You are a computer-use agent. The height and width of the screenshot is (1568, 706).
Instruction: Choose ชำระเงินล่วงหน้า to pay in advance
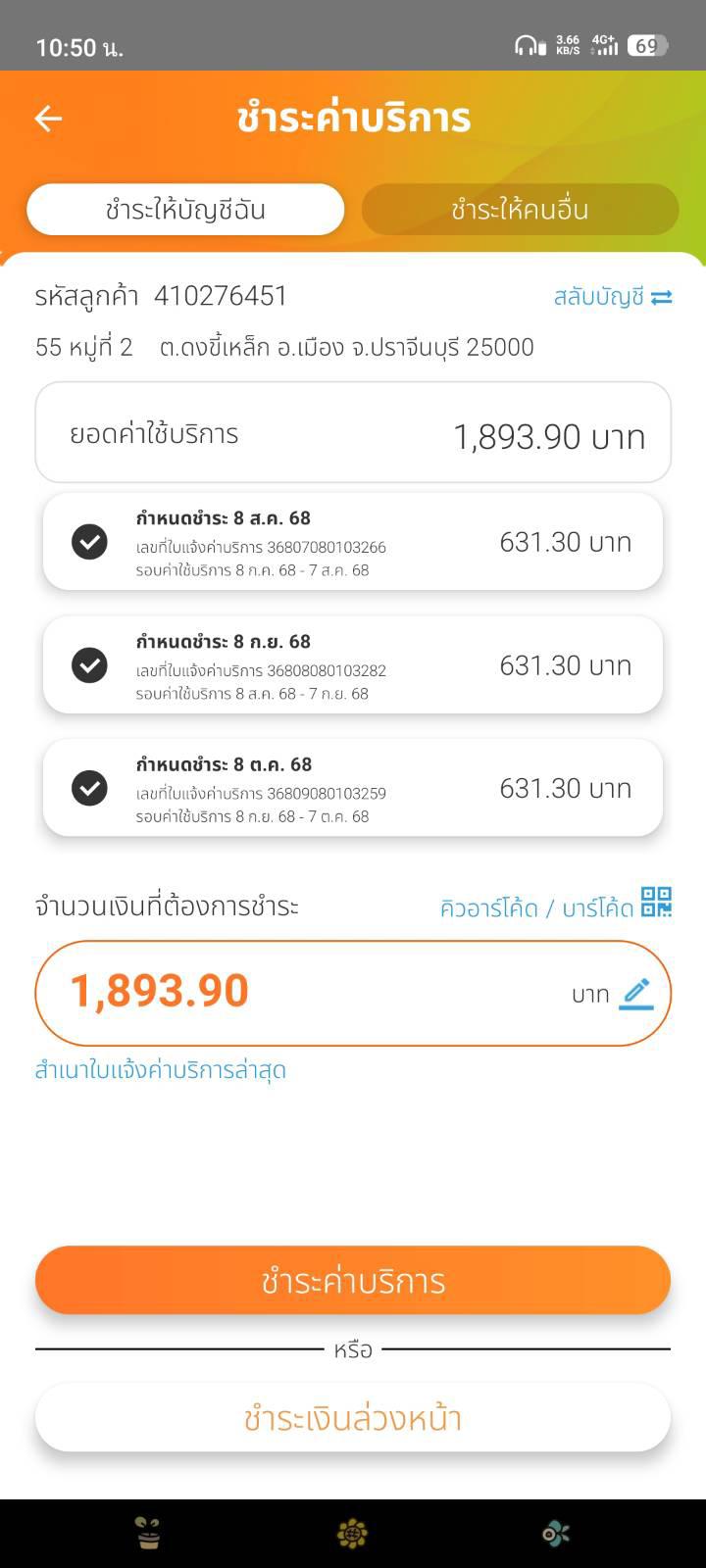(353, 1418)
